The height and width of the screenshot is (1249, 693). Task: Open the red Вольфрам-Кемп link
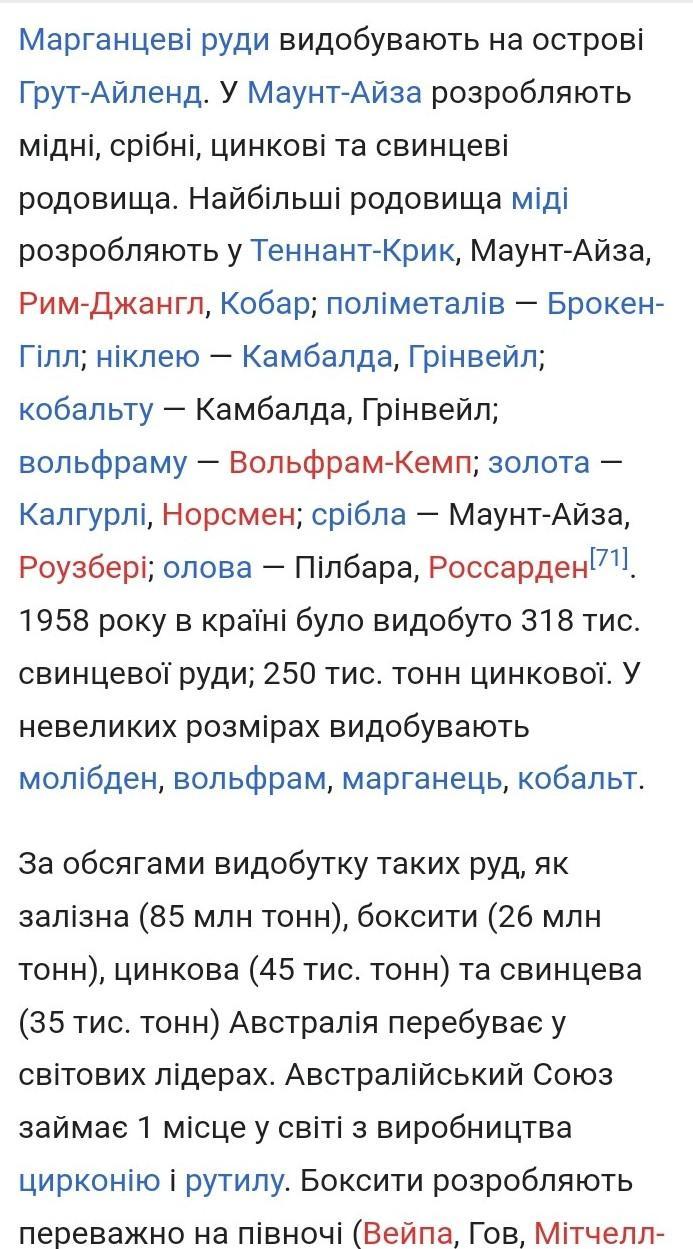click(350, 462)
